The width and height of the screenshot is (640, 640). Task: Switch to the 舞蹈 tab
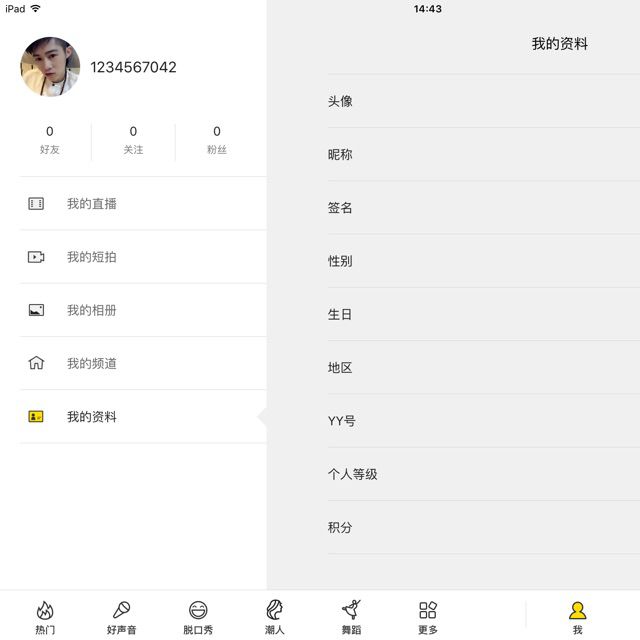pos(351,616)
